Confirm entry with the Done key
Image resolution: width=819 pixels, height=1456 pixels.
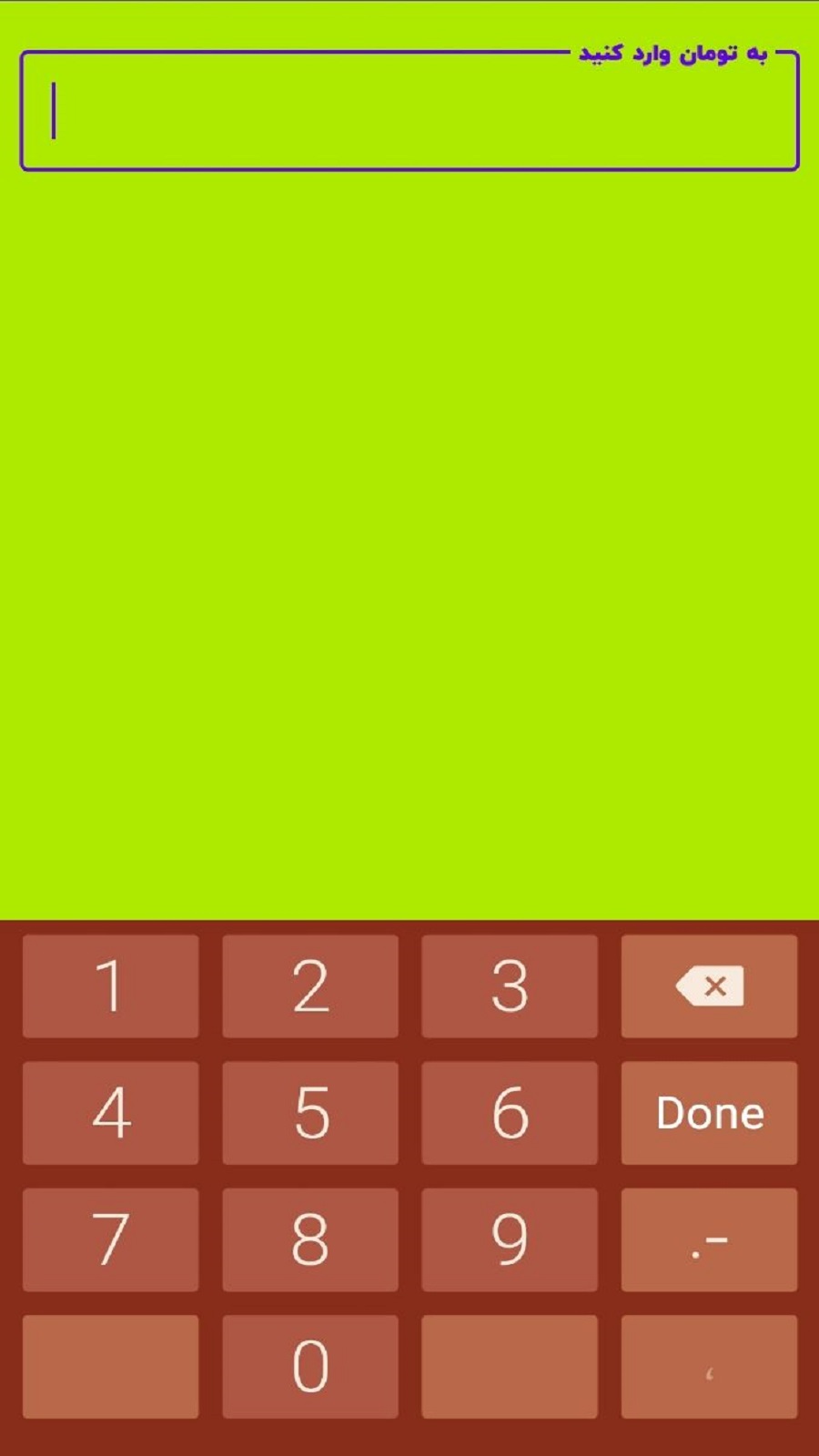709,1112
